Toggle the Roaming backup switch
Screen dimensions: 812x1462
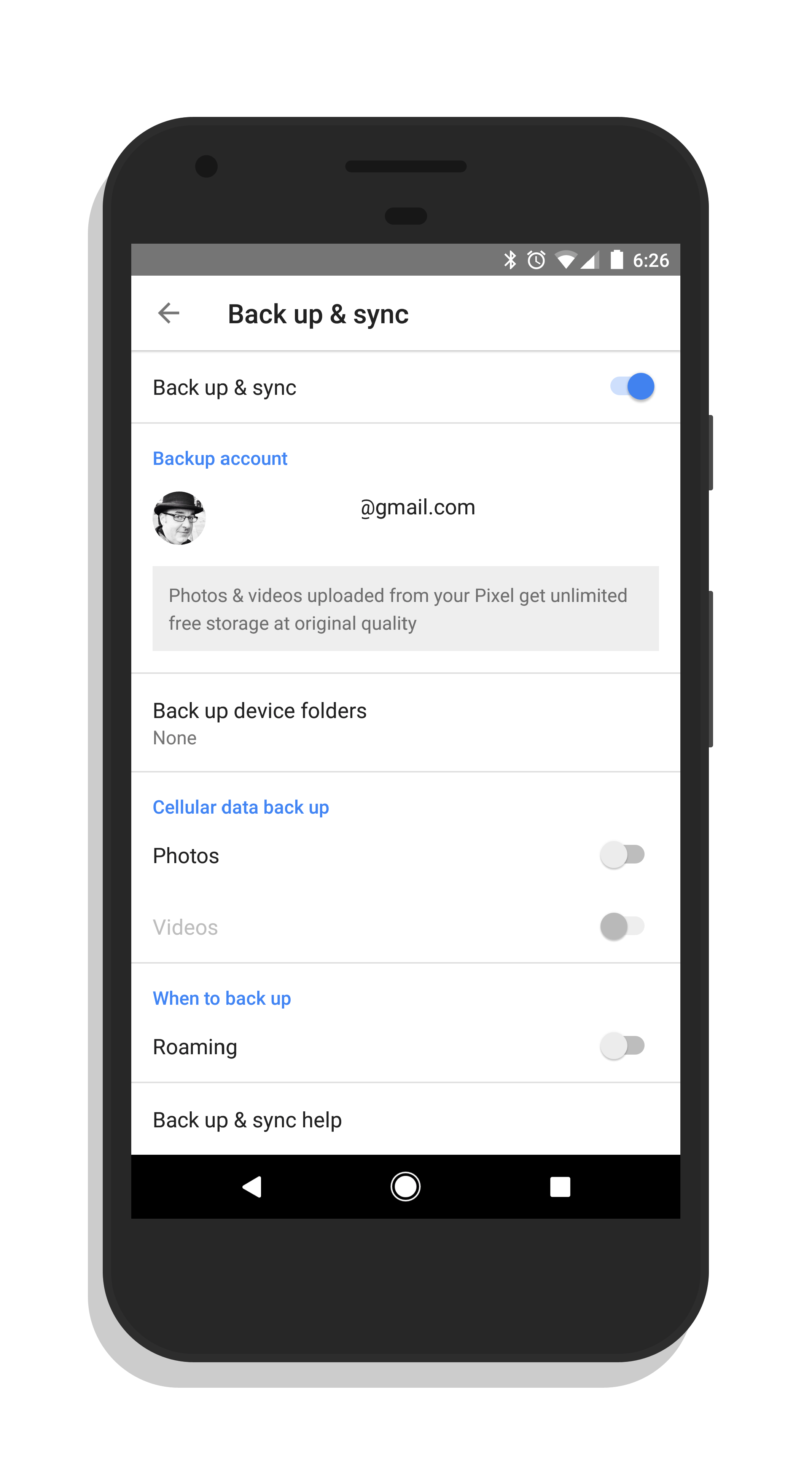pyautogui.click(x=622, y=1046)
